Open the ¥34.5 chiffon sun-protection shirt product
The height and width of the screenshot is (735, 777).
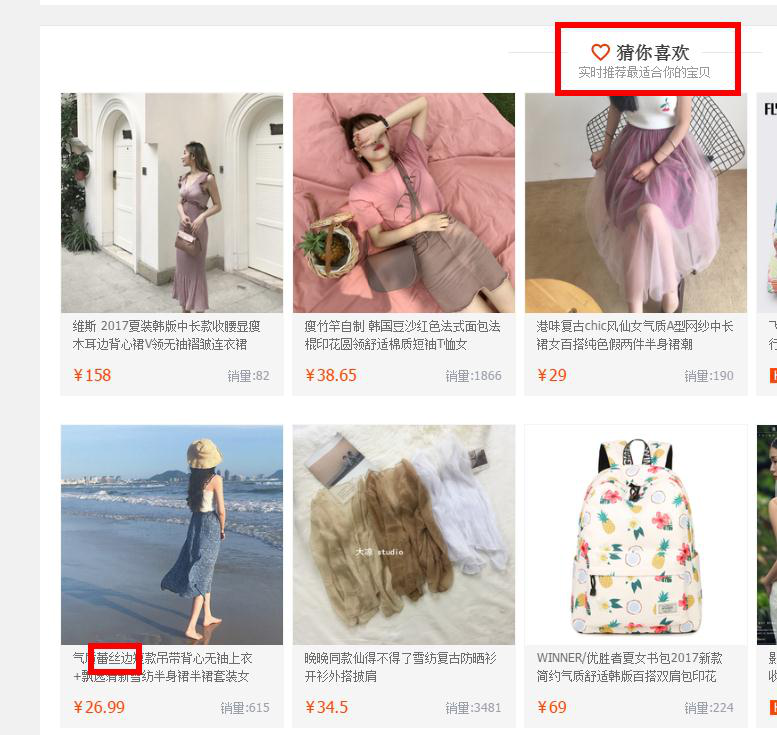click(403, 535)
